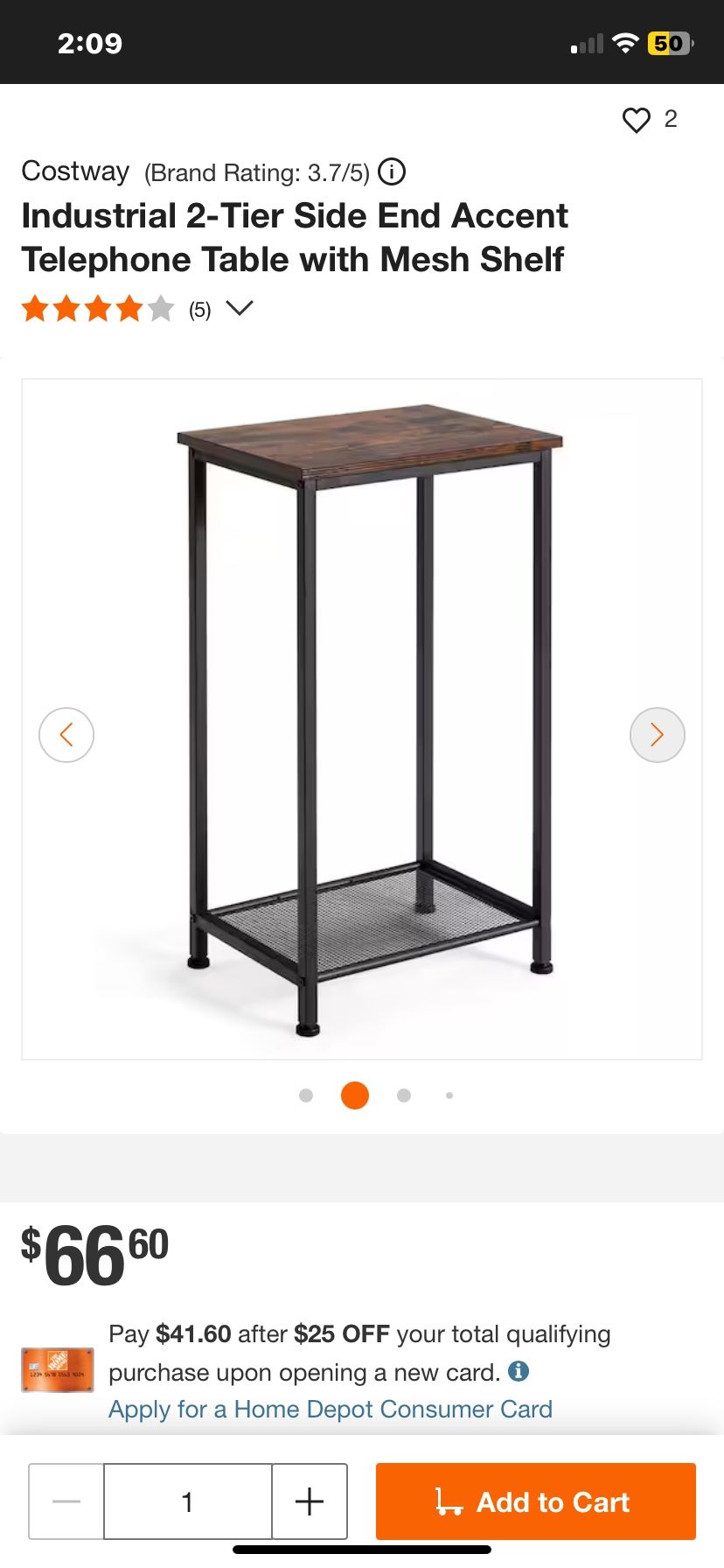Expand the star ratings dropdown
724x1568 pixels.
[x=239, y=308]
